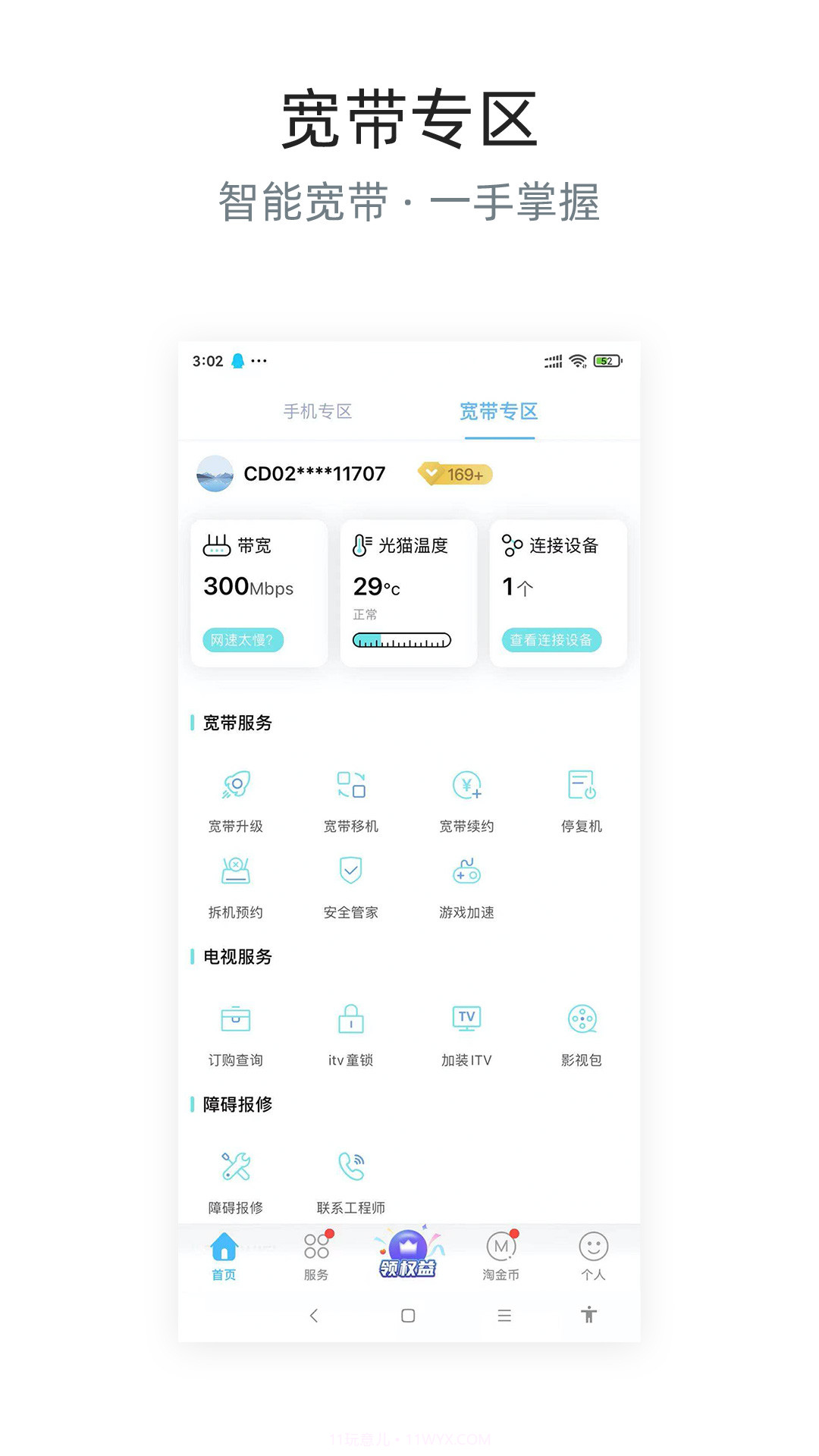819x1456 pixels.
Task: Select the 宽带专区 tab
Action: (497, 412)
